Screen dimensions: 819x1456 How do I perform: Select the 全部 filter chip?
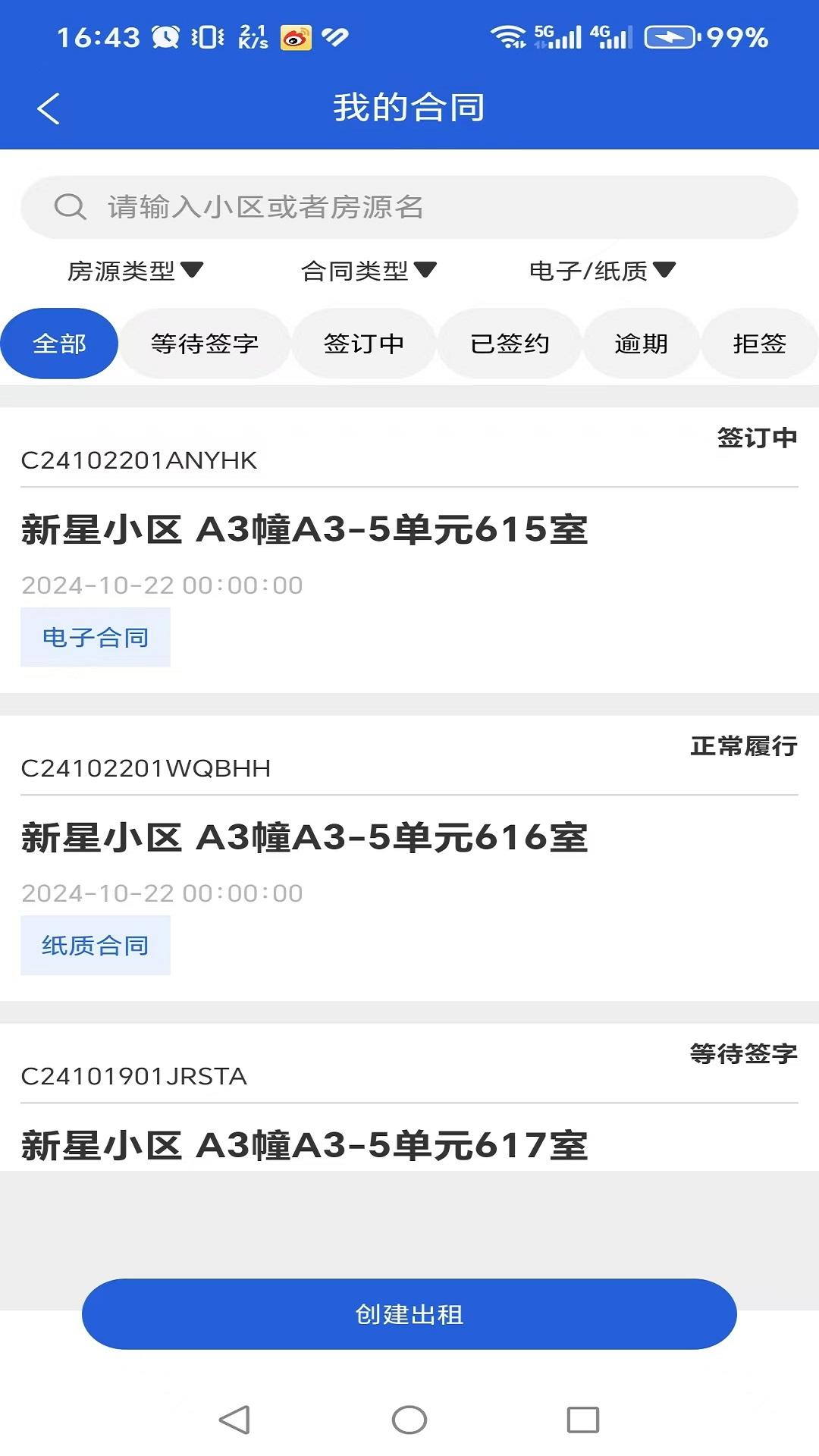(58, 343)
